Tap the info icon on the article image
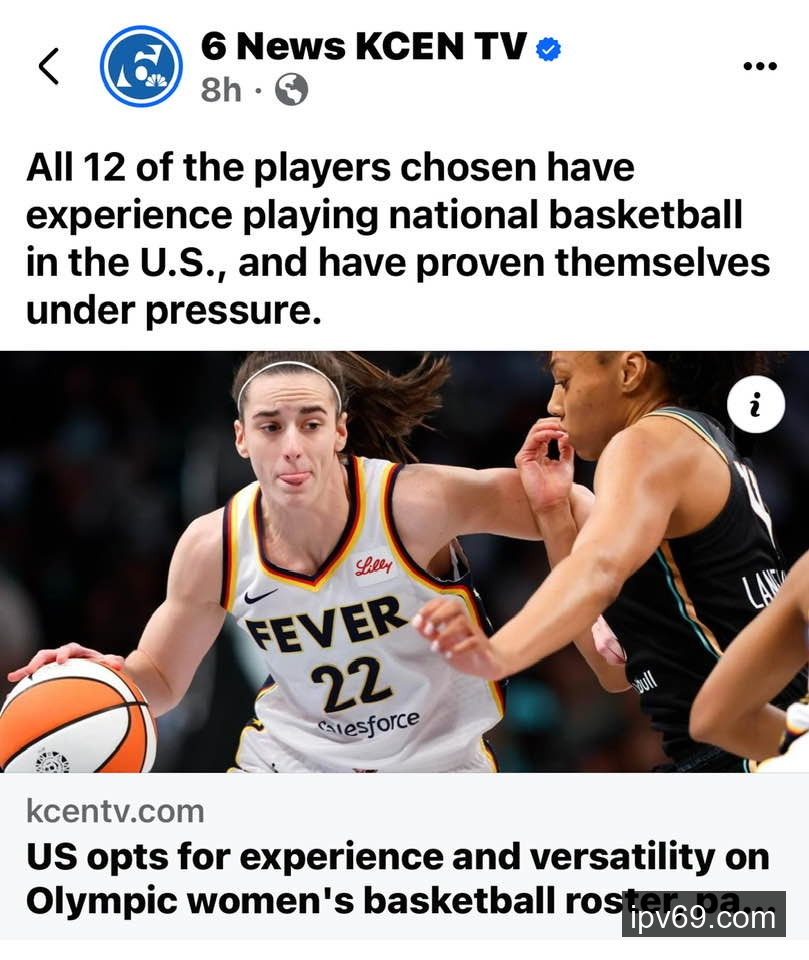This screenshot has width=809, height=960. click(755, 404)
